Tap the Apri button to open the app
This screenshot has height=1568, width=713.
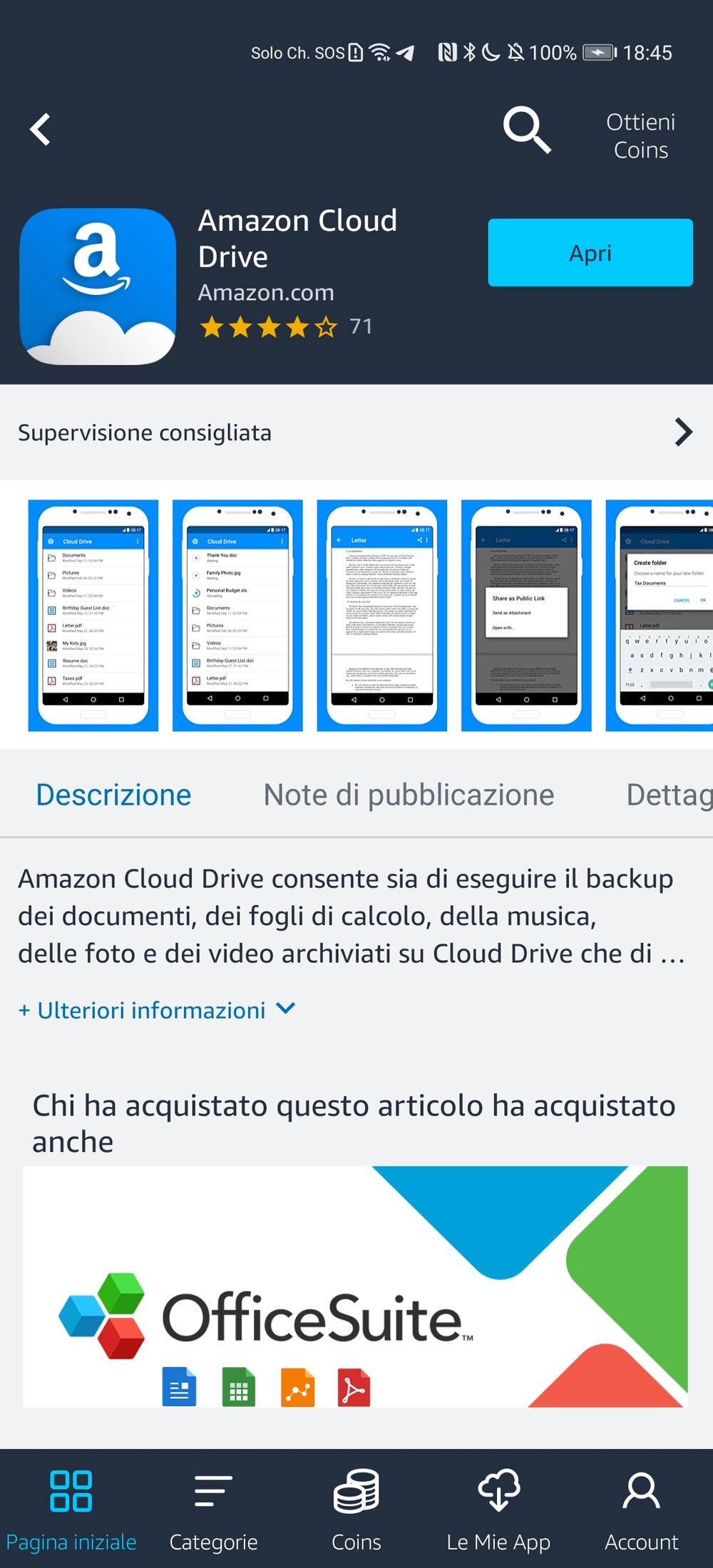[590, 253]
